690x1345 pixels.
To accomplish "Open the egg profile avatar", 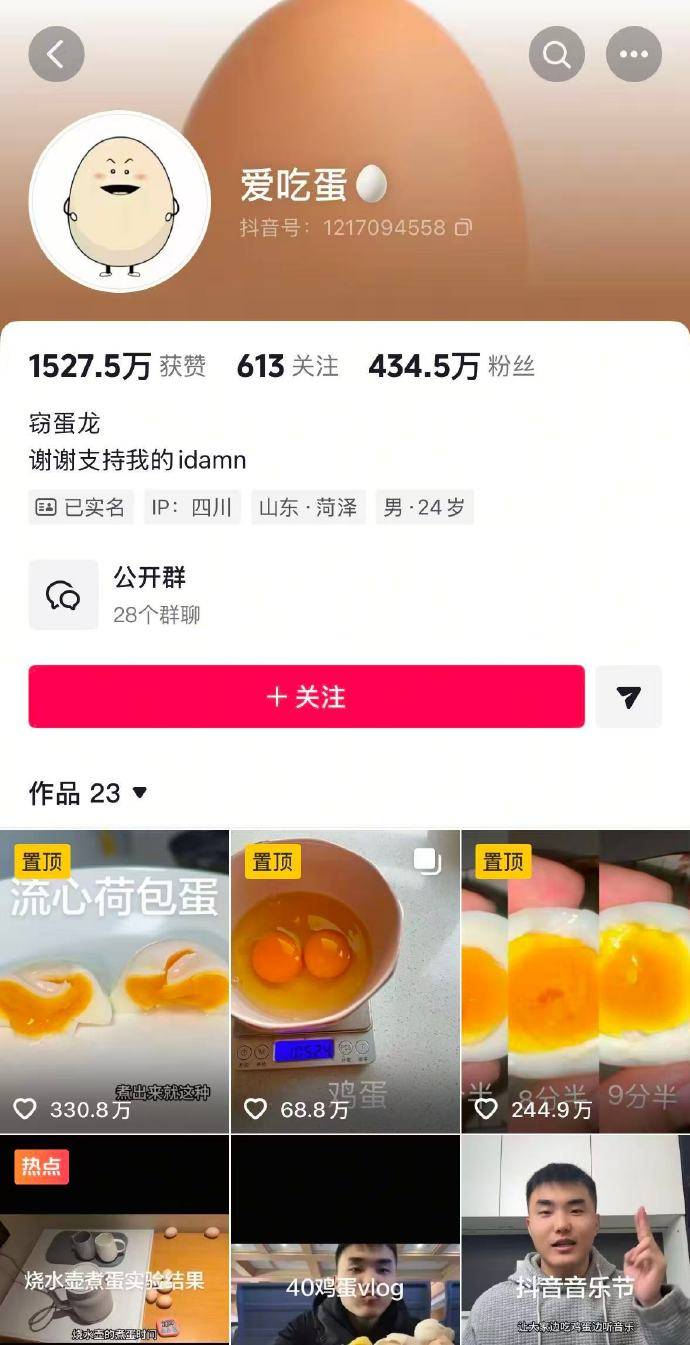I will point(120,201).
